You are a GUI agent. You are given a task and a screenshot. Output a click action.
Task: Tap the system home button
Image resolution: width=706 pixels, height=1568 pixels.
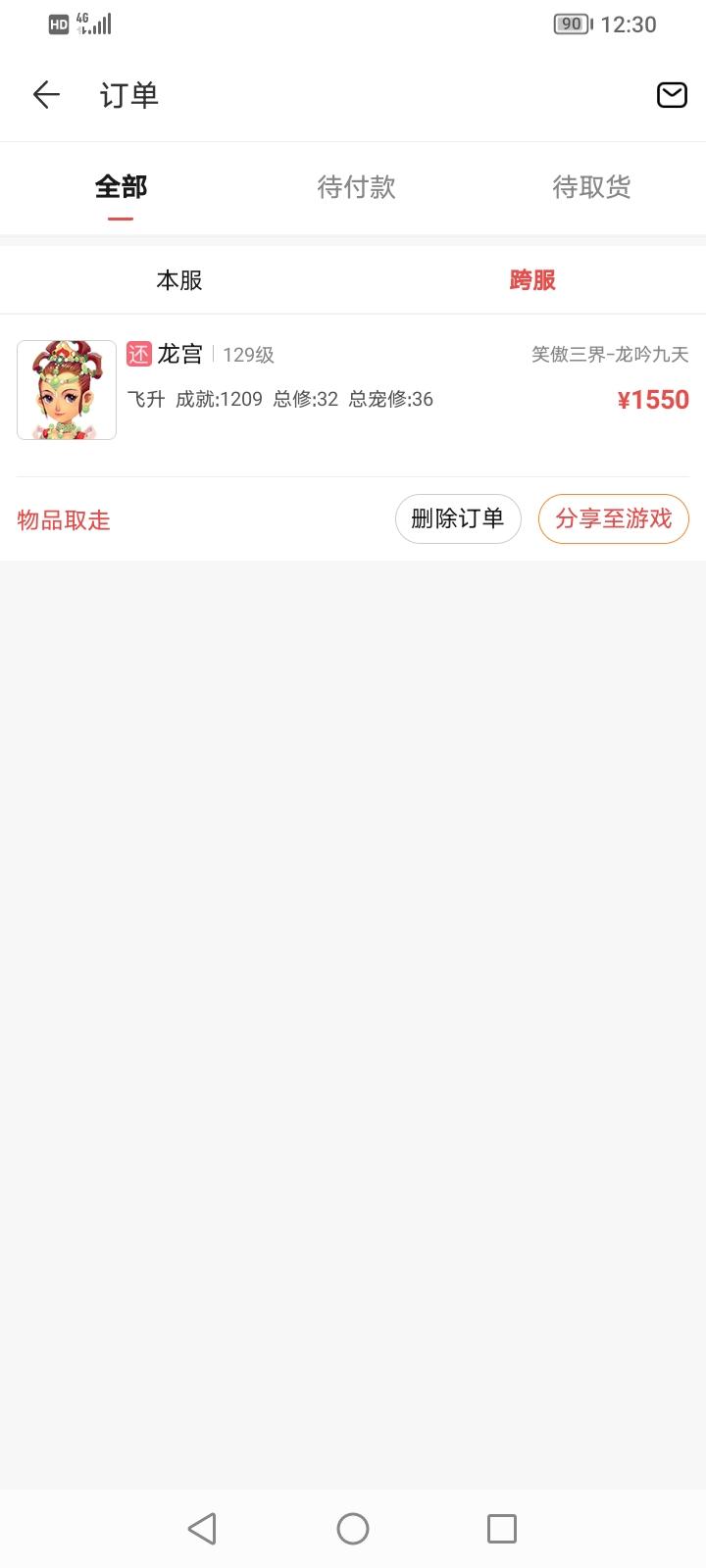click(353, 1529)
